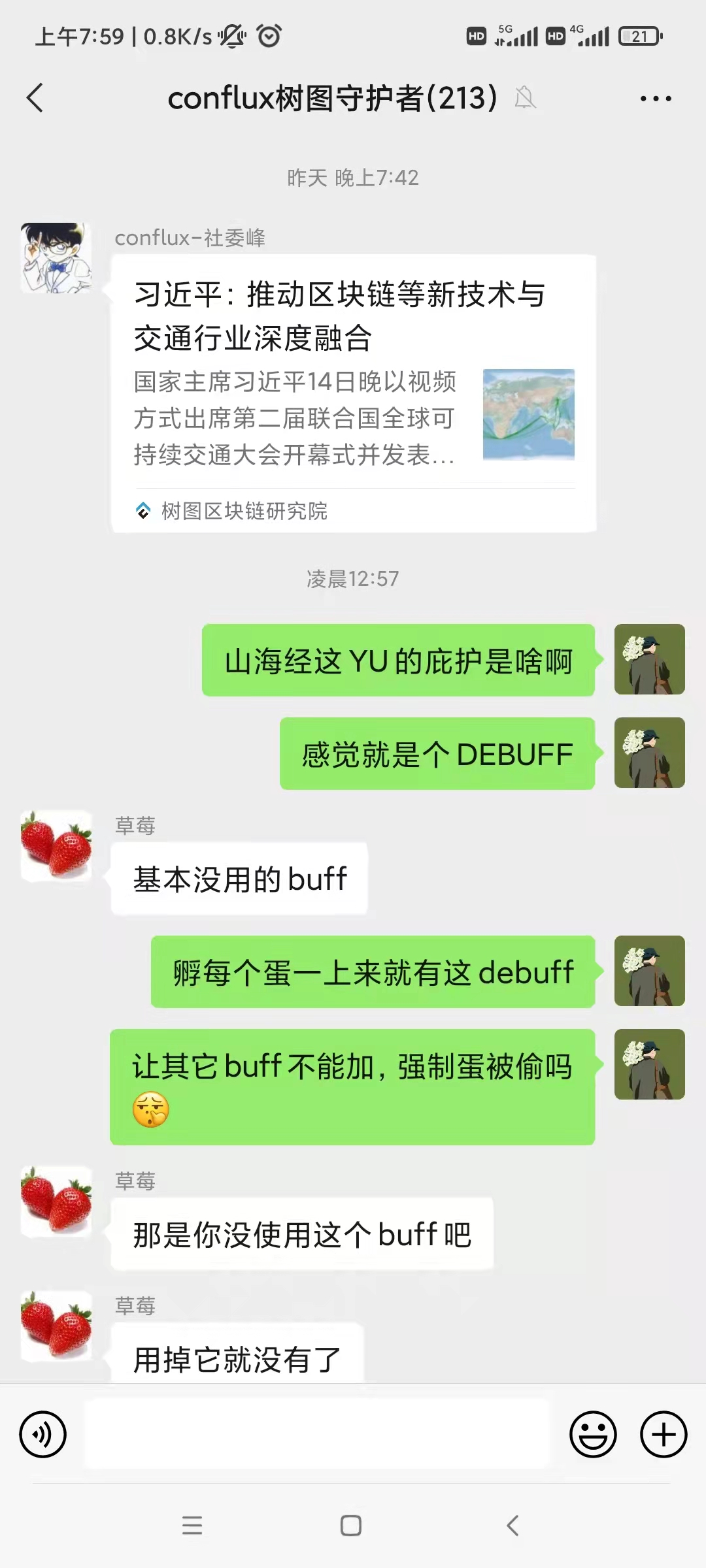Open the plus attachments menu
Image resolution: width=706 pixels, height=1568 pixels.
tap(663, 1435)
